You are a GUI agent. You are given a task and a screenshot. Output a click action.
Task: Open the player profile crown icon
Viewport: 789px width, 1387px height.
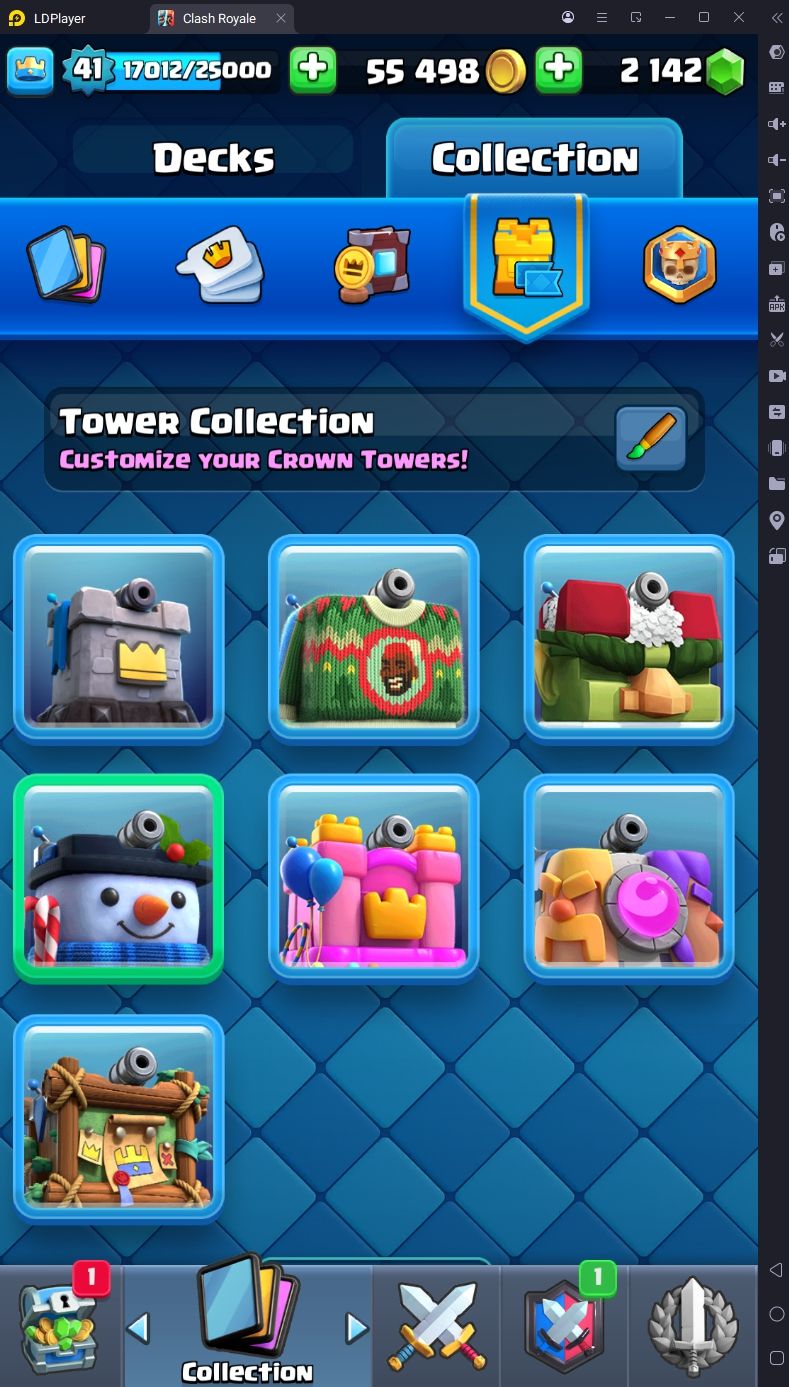coord(31,69)
